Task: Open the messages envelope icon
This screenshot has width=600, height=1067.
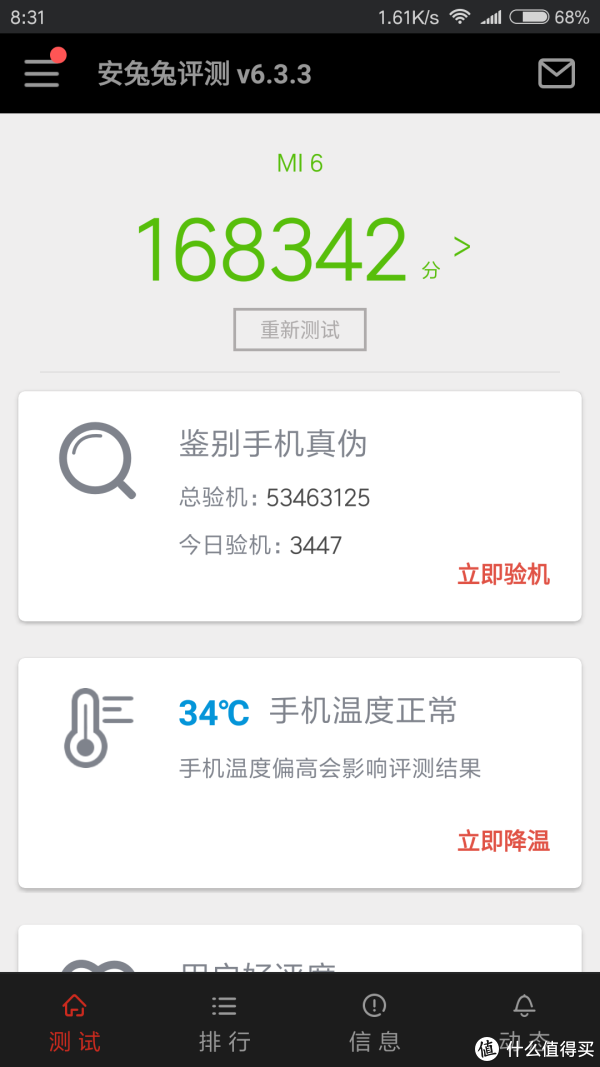Action: click(x=556, y=73)
